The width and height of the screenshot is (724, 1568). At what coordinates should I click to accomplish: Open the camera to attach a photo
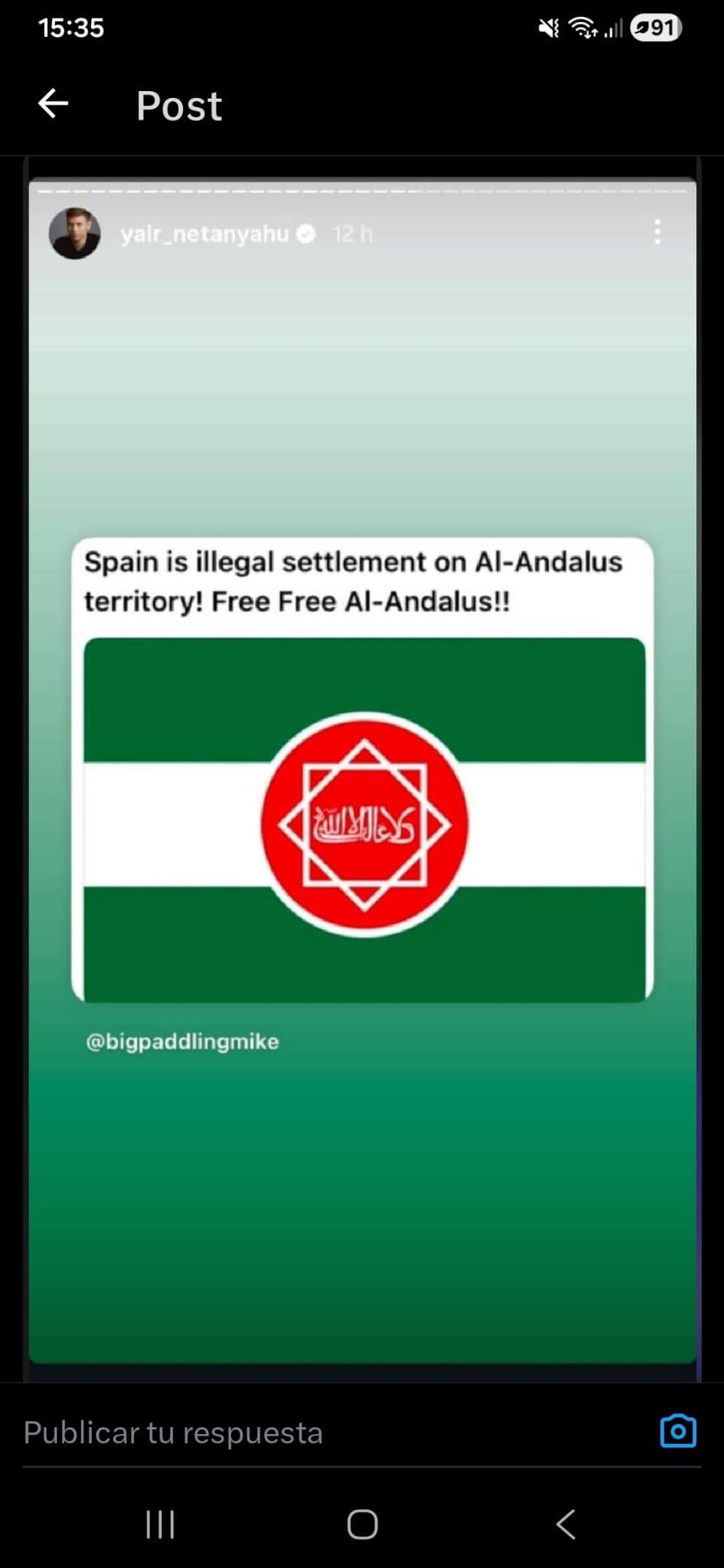click(678, 1431)
